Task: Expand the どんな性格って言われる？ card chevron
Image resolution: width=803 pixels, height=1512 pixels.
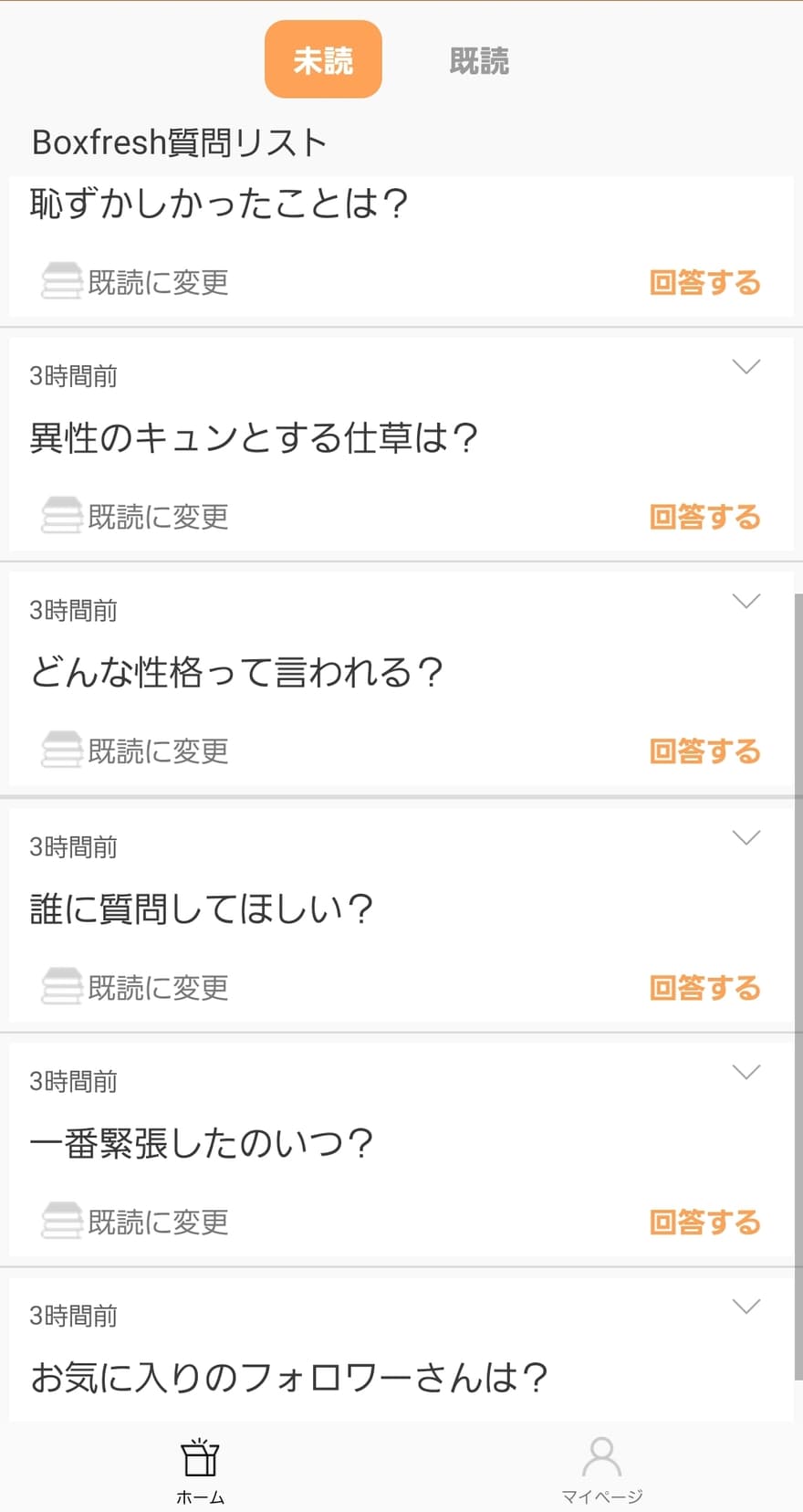Action: coord(746,601)
